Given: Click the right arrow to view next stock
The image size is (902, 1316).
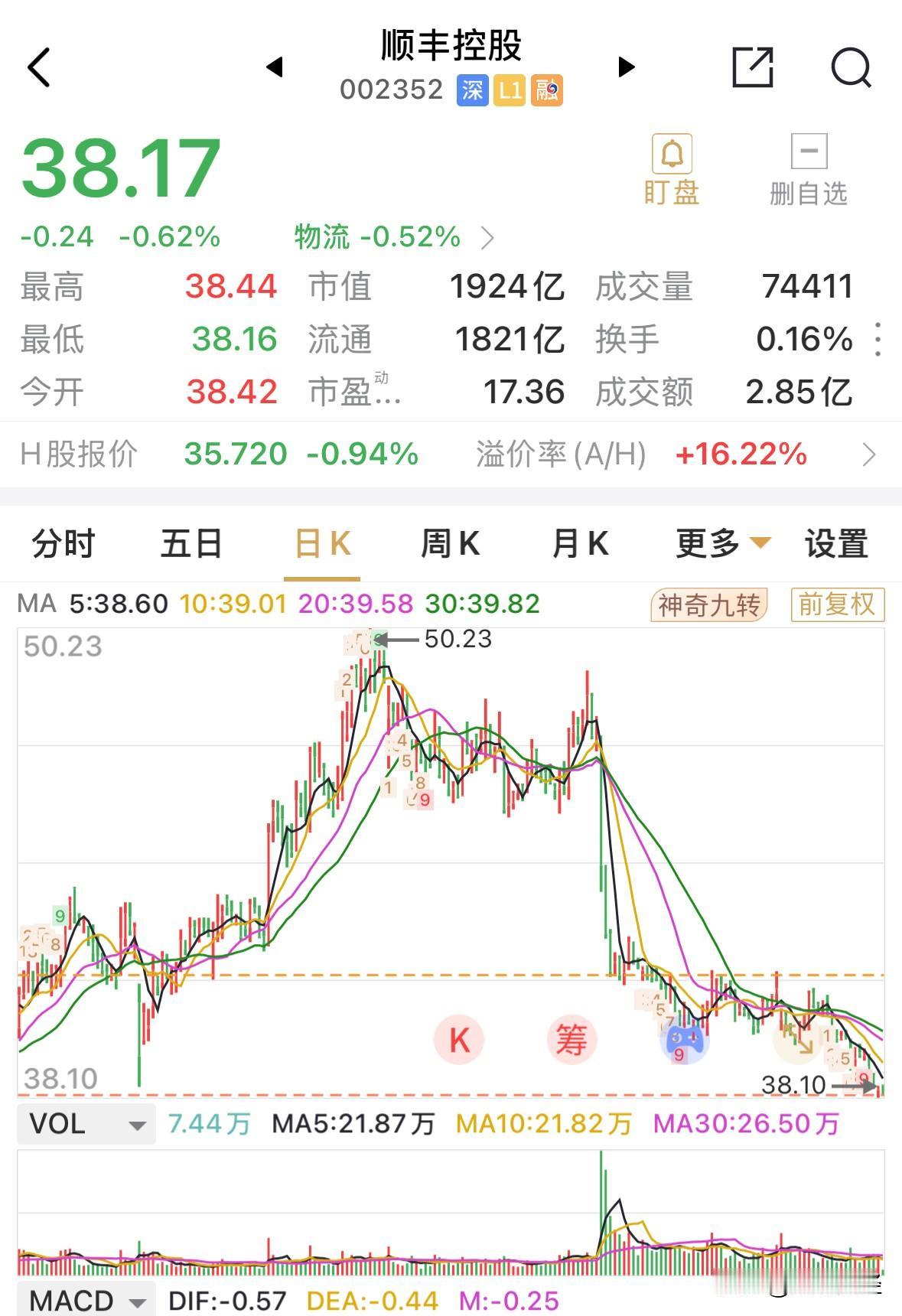Looking at the screenshot, I should 626,67.
